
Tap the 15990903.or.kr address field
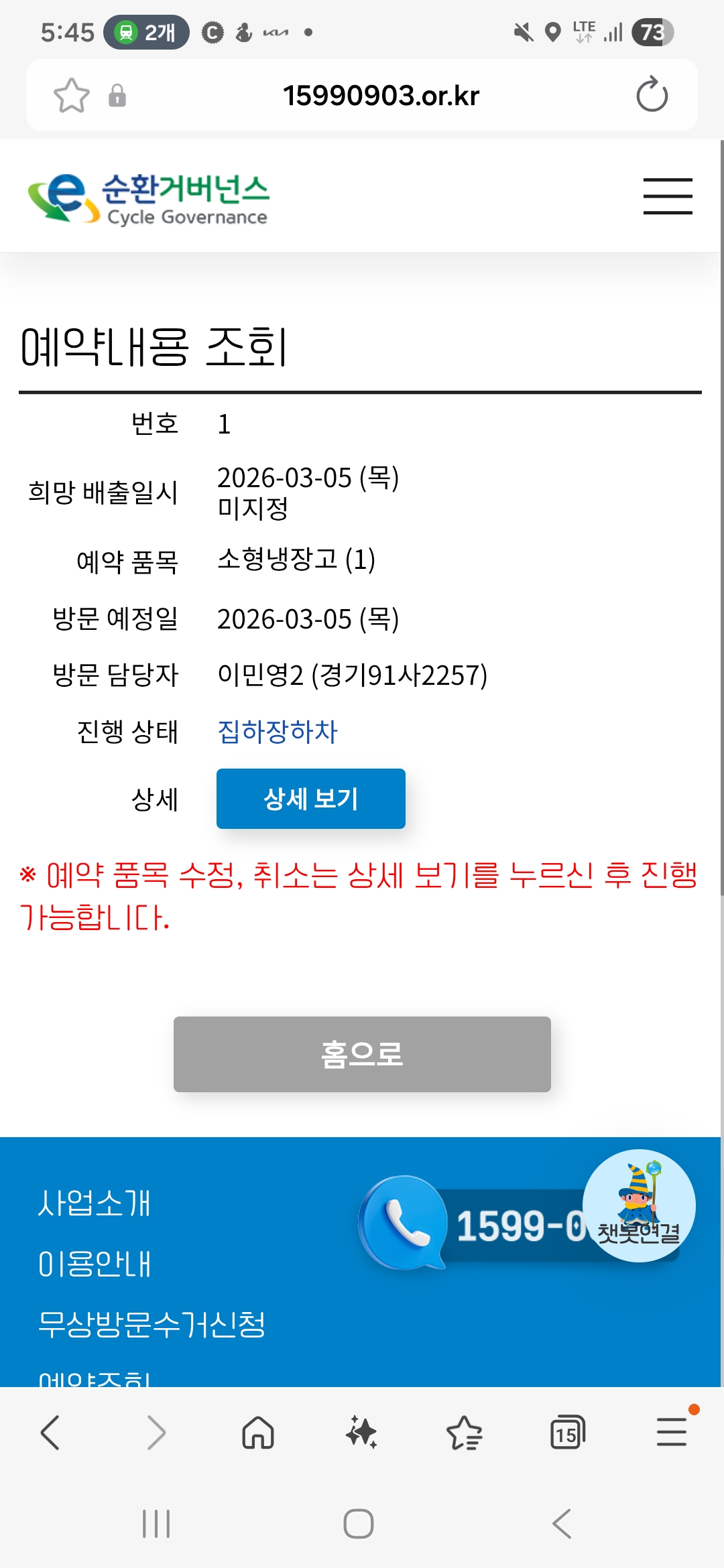pyautogui.click(x=381, y=95)
